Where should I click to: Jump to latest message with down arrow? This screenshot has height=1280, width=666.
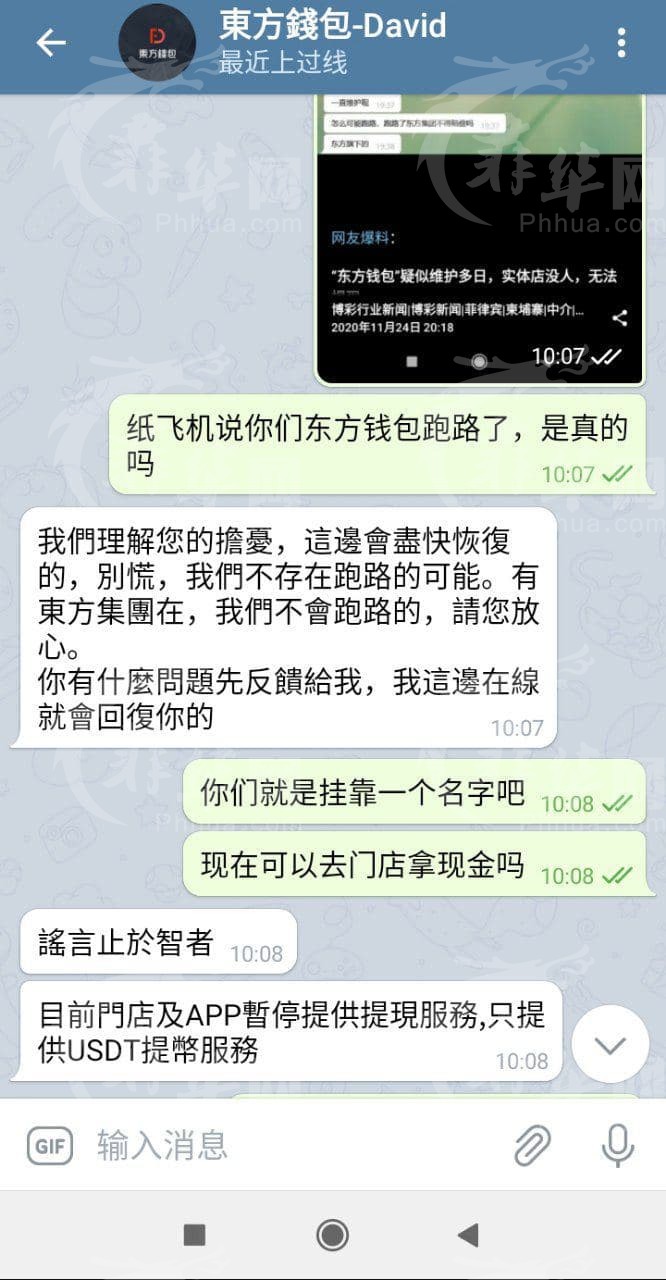click(x=609, y=1045)
